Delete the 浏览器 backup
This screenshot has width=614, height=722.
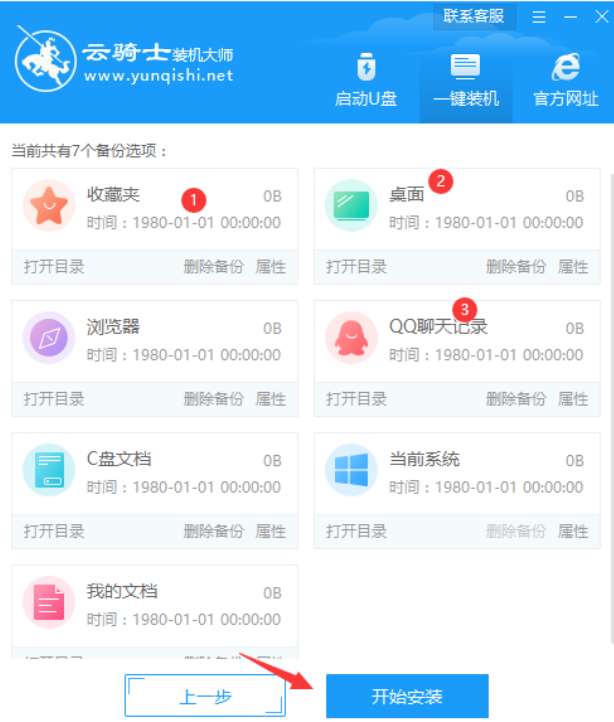[x=213, y=399]
